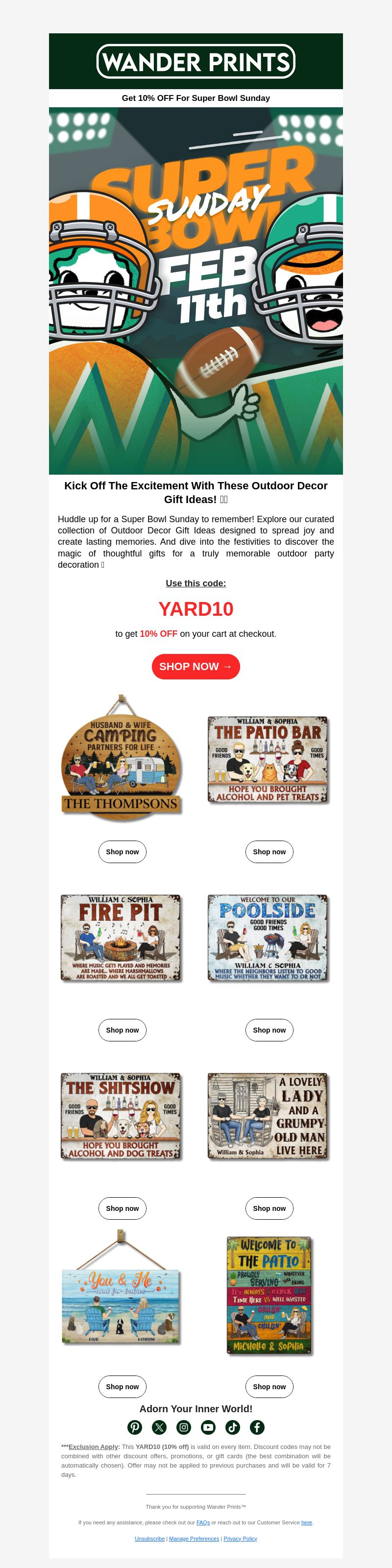Image resolution: width=392 pixels, height=1568 pixels.
Task: Shop now for Welcome To The Patio sign
Action: (x=269, y=1387)
